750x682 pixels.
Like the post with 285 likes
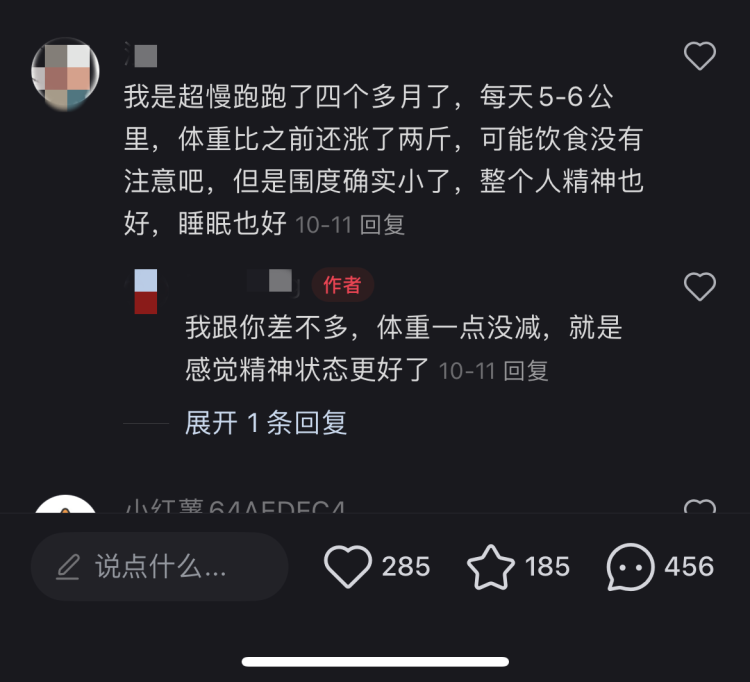348,567
